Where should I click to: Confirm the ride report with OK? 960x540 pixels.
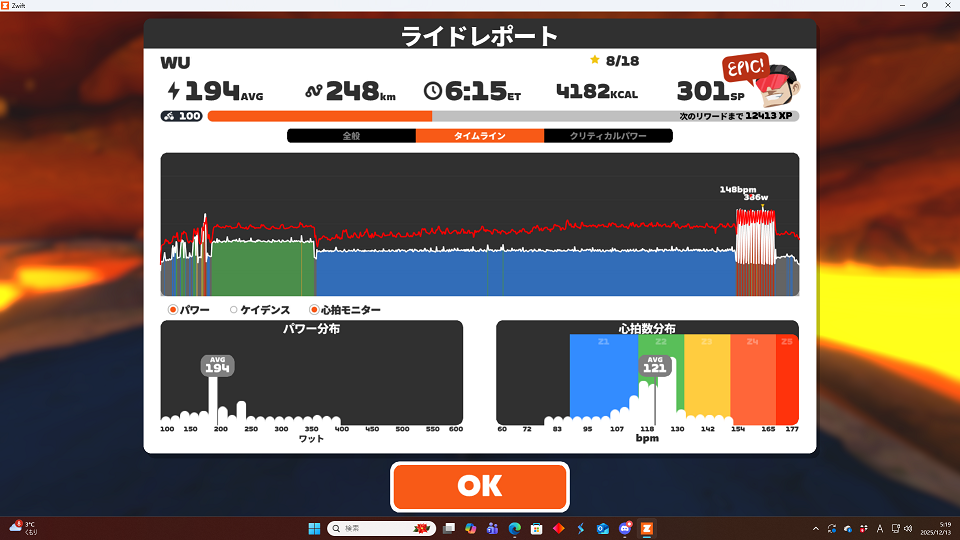pos(479,486)
